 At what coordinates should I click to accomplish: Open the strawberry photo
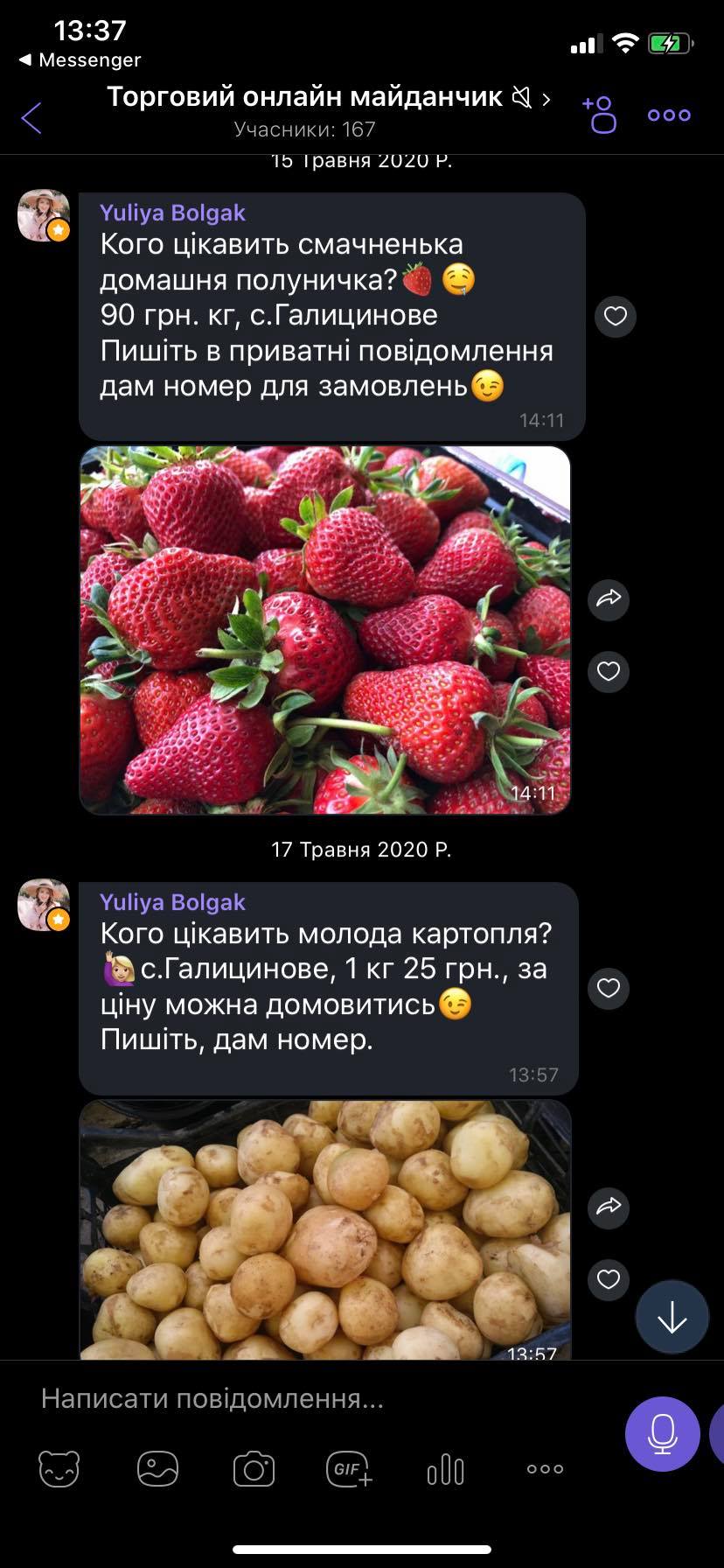pos(325,630)
